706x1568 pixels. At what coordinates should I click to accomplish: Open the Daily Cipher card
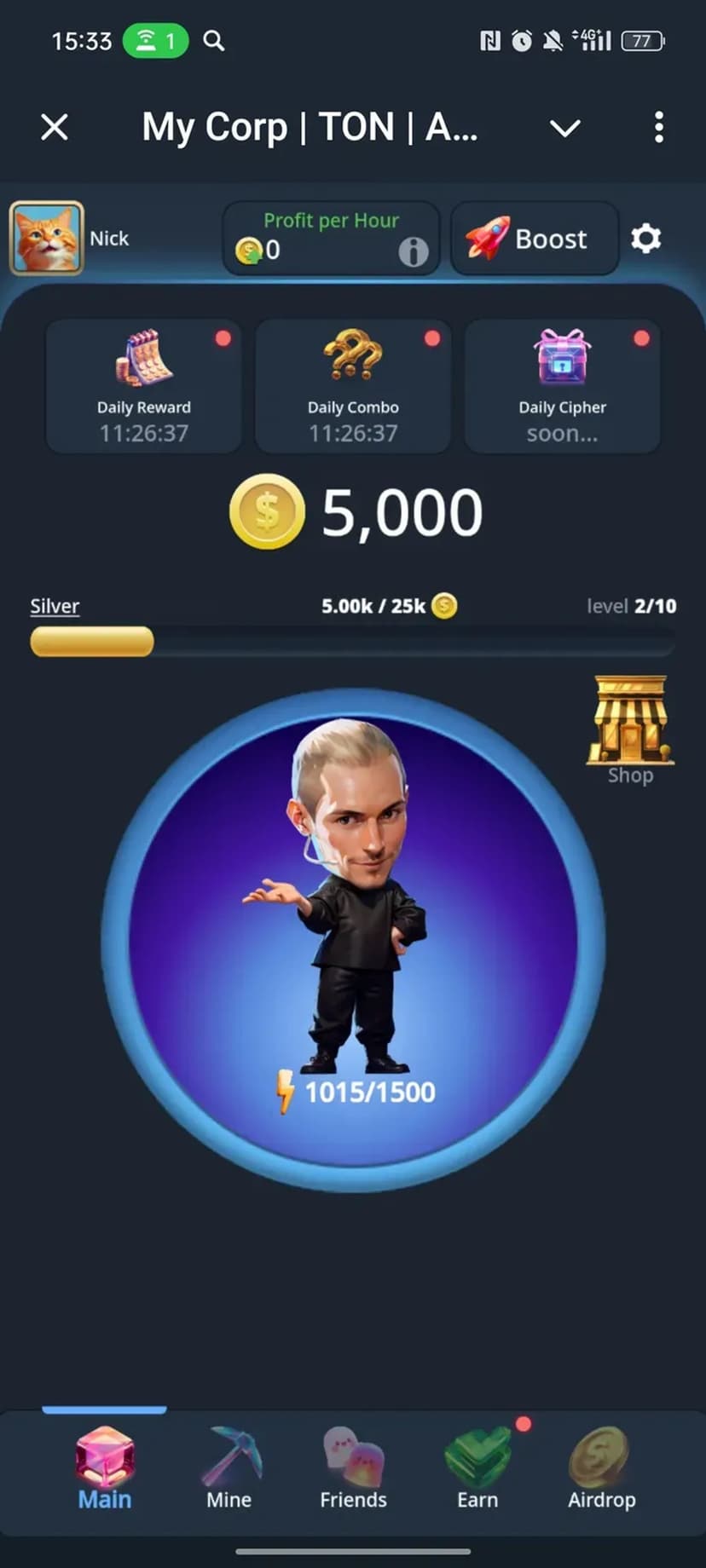pos(562,386)
